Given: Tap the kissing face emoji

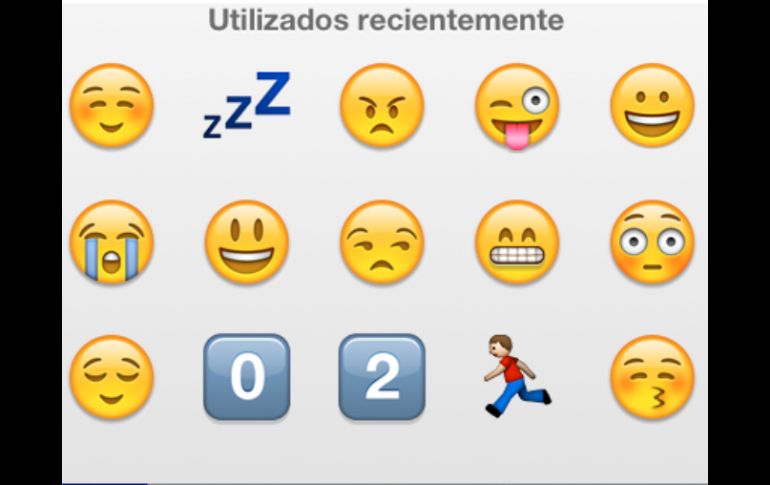Looking at the screenshot, I should coord(652,377).
